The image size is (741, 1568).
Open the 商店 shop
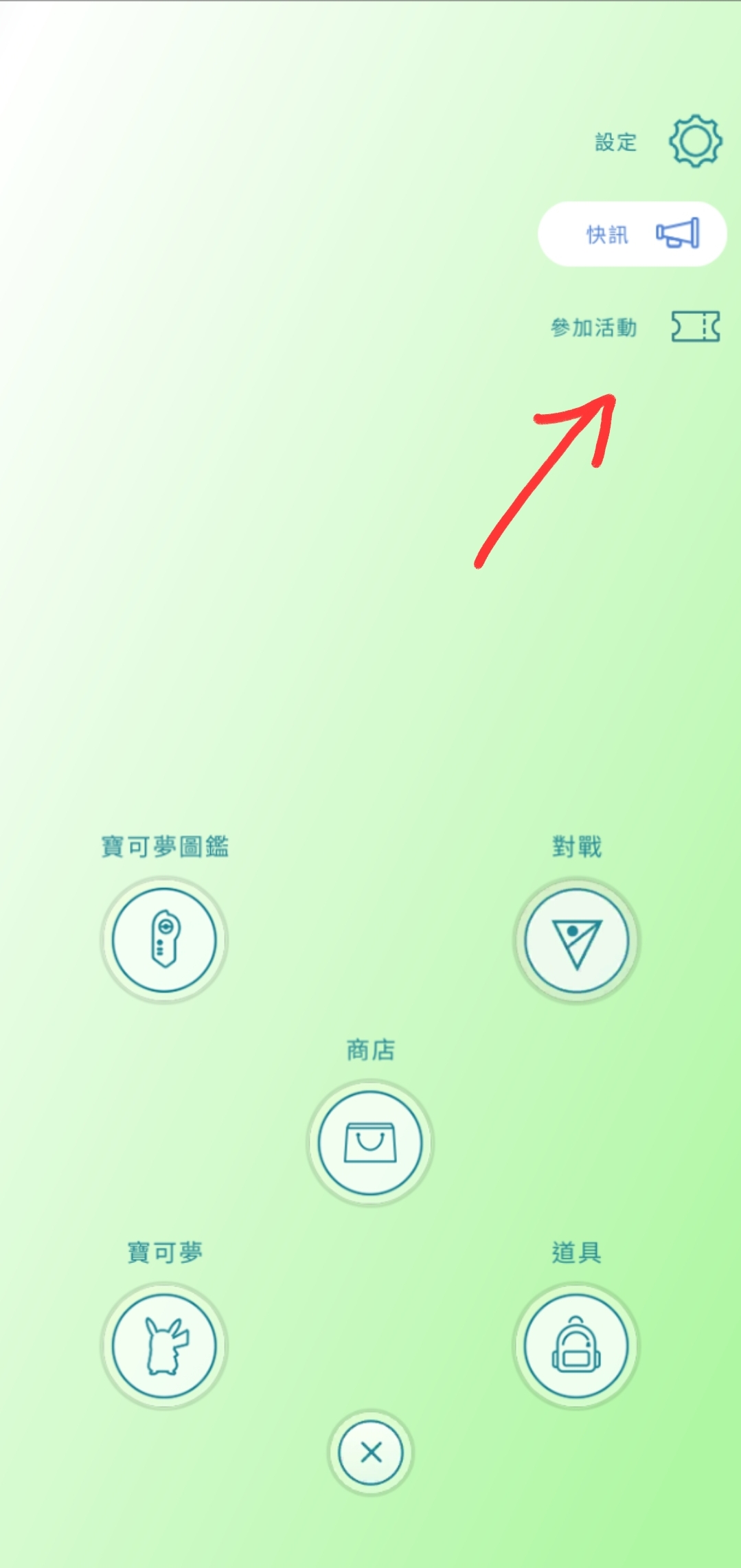(370, 1142)
